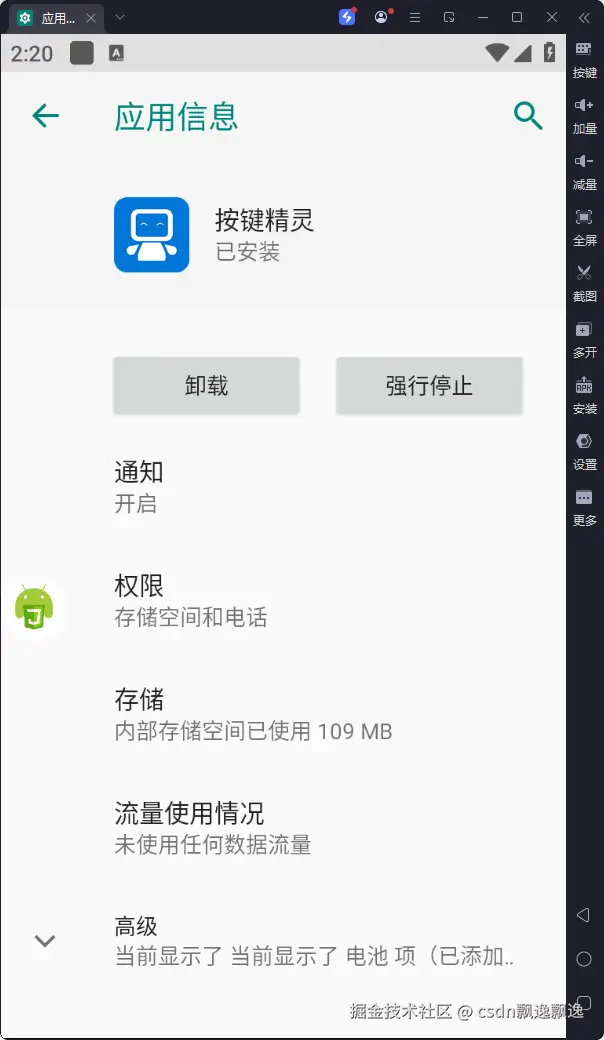Close the emulator window
This screenshot has height=1040, width=604.
(x=552, y=17)
